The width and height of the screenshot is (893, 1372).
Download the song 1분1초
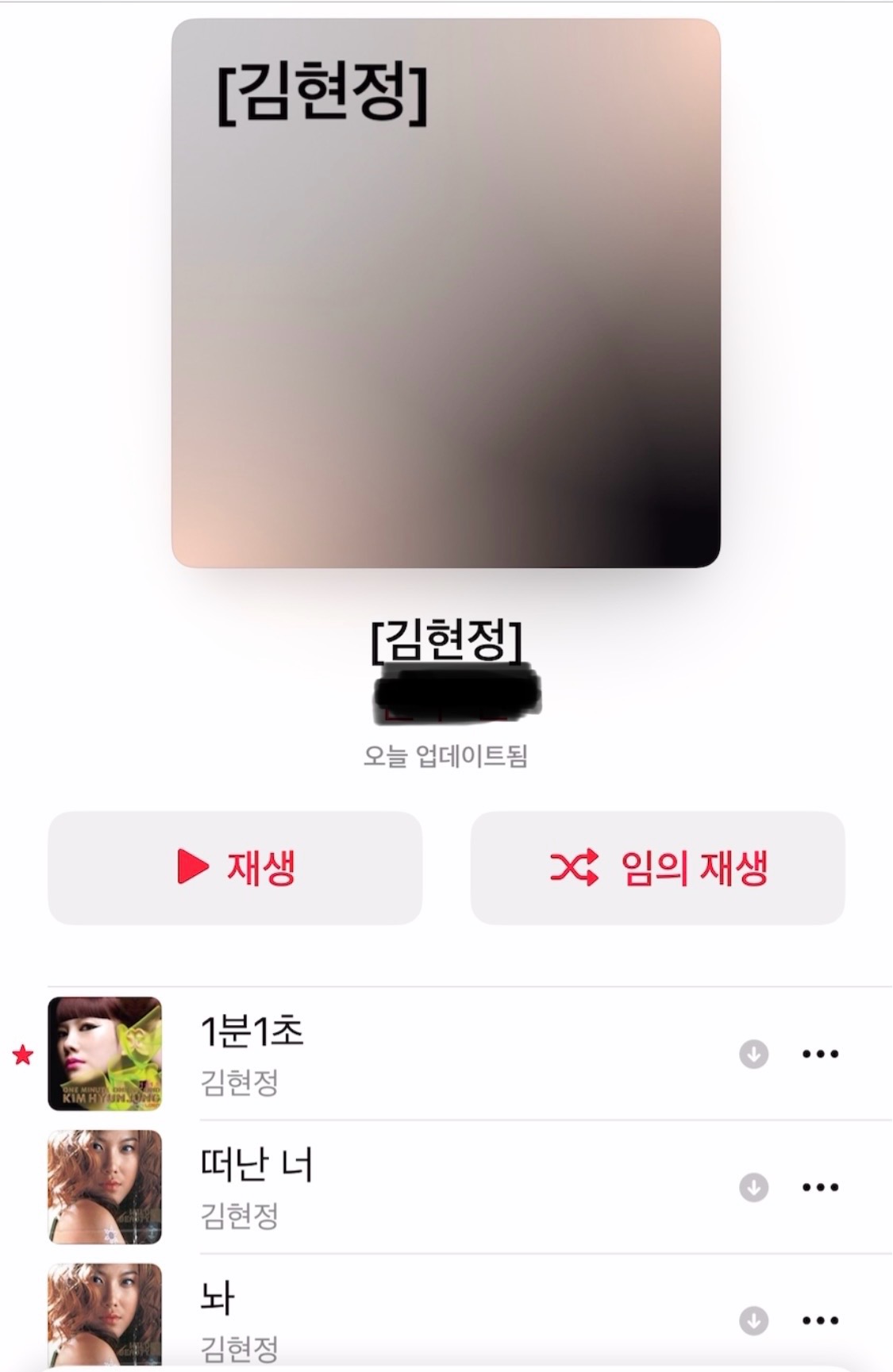point(753,1054)
